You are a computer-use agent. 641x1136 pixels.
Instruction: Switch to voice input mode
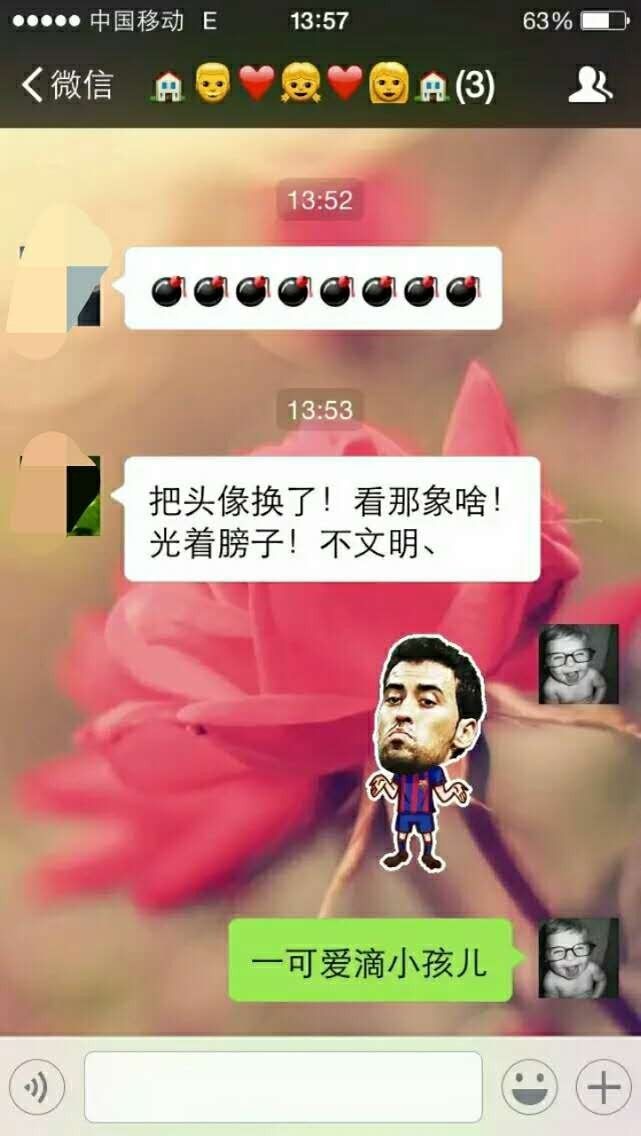[38, 1086]
